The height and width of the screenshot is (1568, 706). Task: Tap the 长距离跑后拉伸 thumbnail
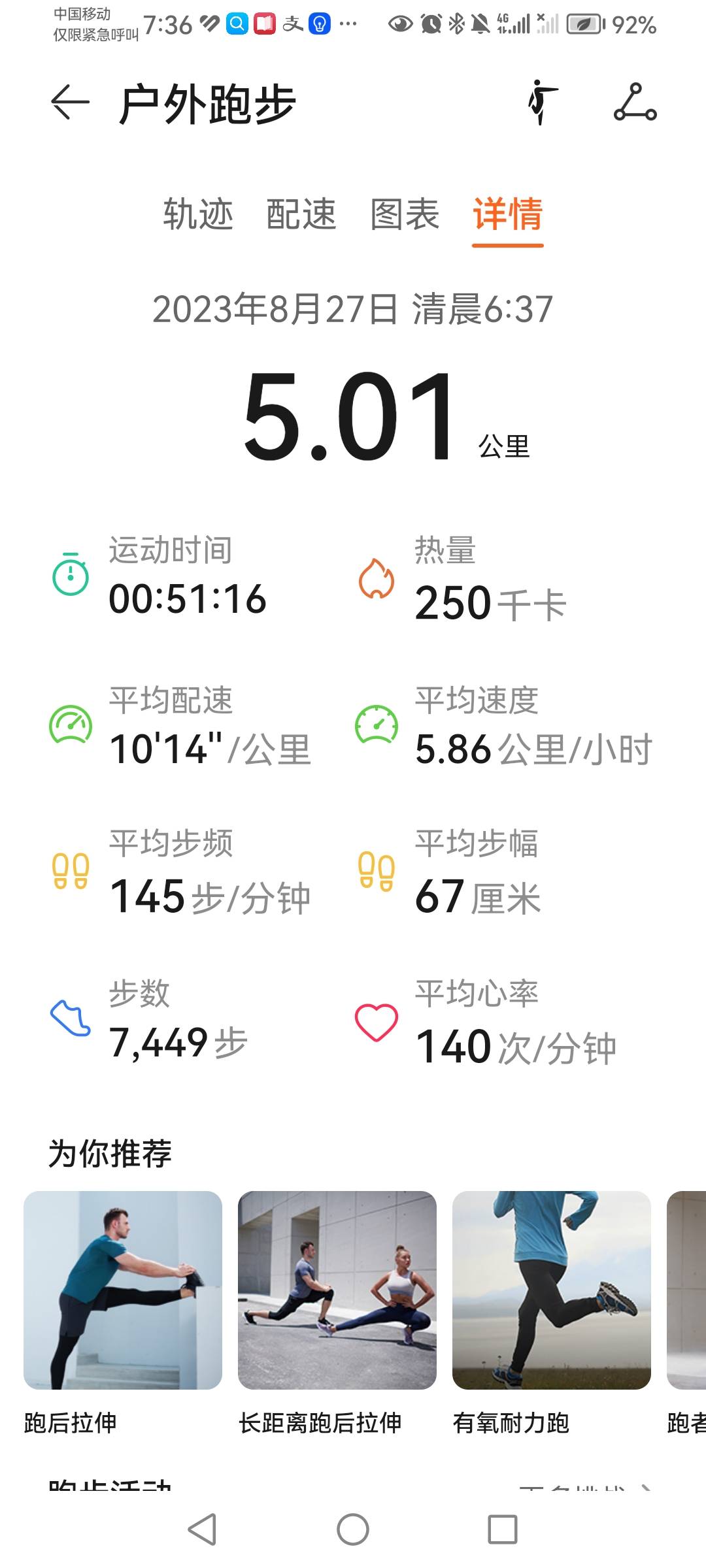[x=338, y=1290]
